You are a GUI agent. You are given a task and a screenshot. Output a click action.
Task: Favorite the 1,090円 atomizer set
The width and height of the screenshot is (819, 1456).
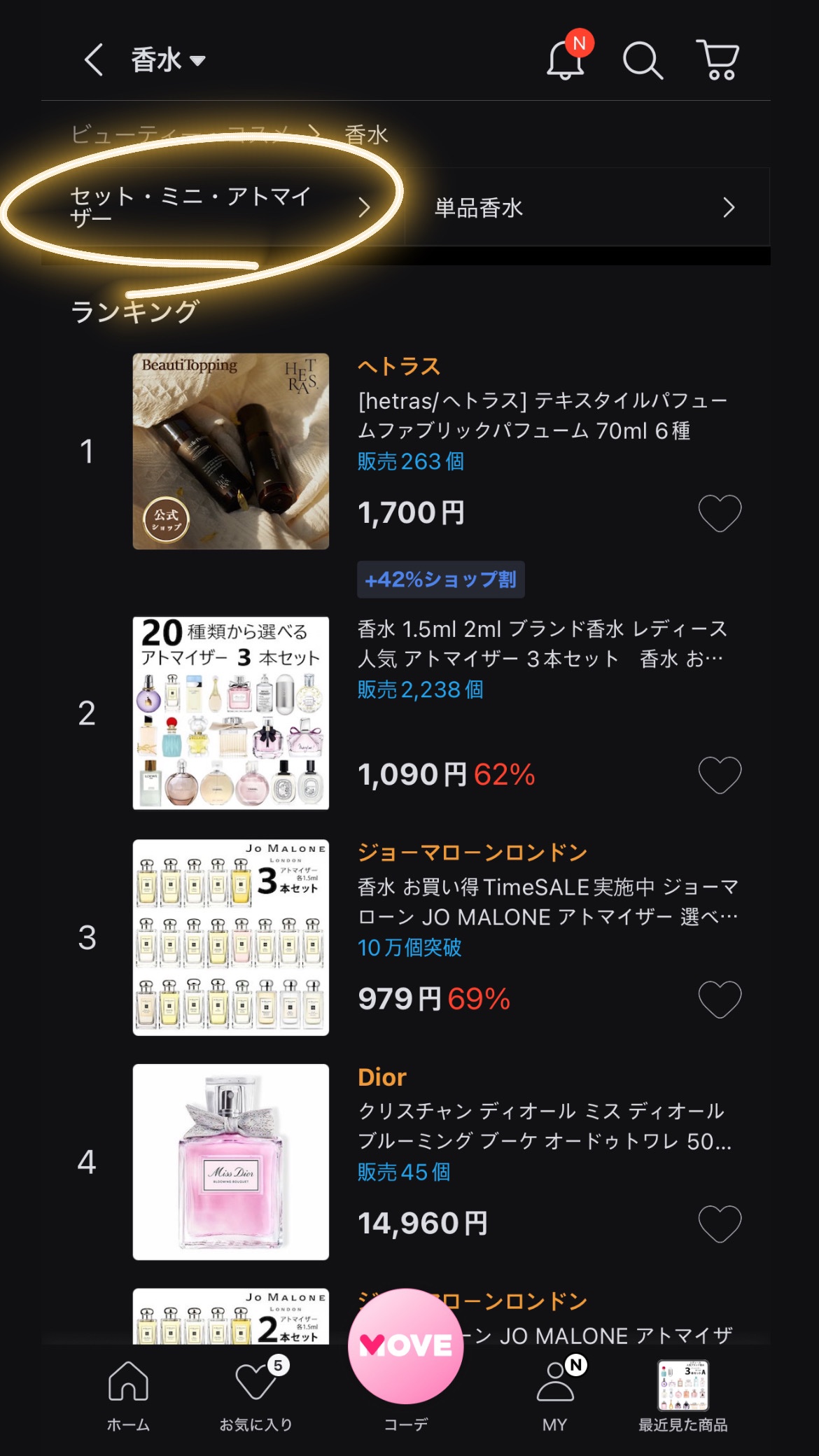pyautogui.click(x=720, y=775)
